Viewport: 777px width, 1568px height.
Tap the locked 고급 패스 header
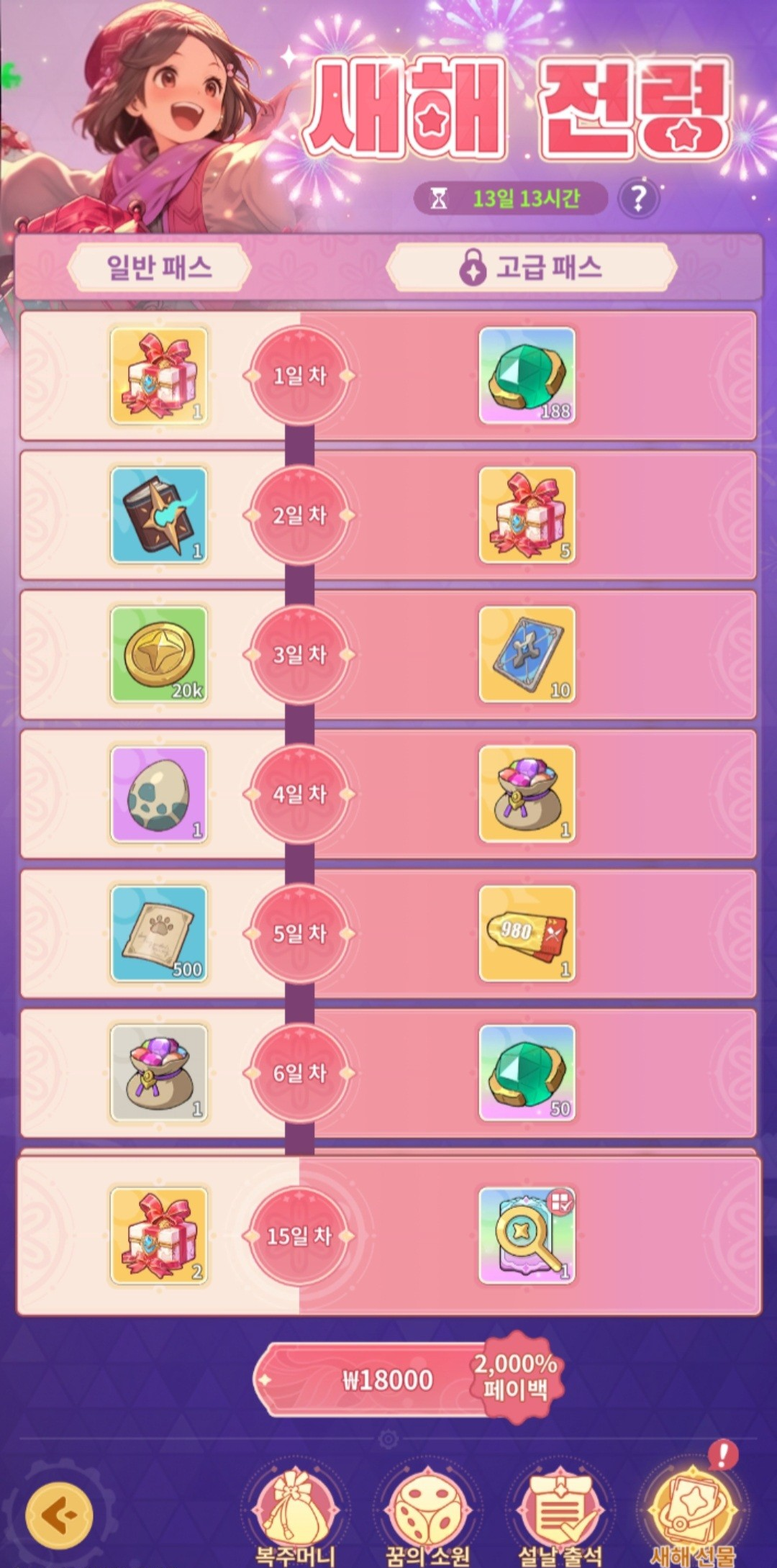point(531,268)
